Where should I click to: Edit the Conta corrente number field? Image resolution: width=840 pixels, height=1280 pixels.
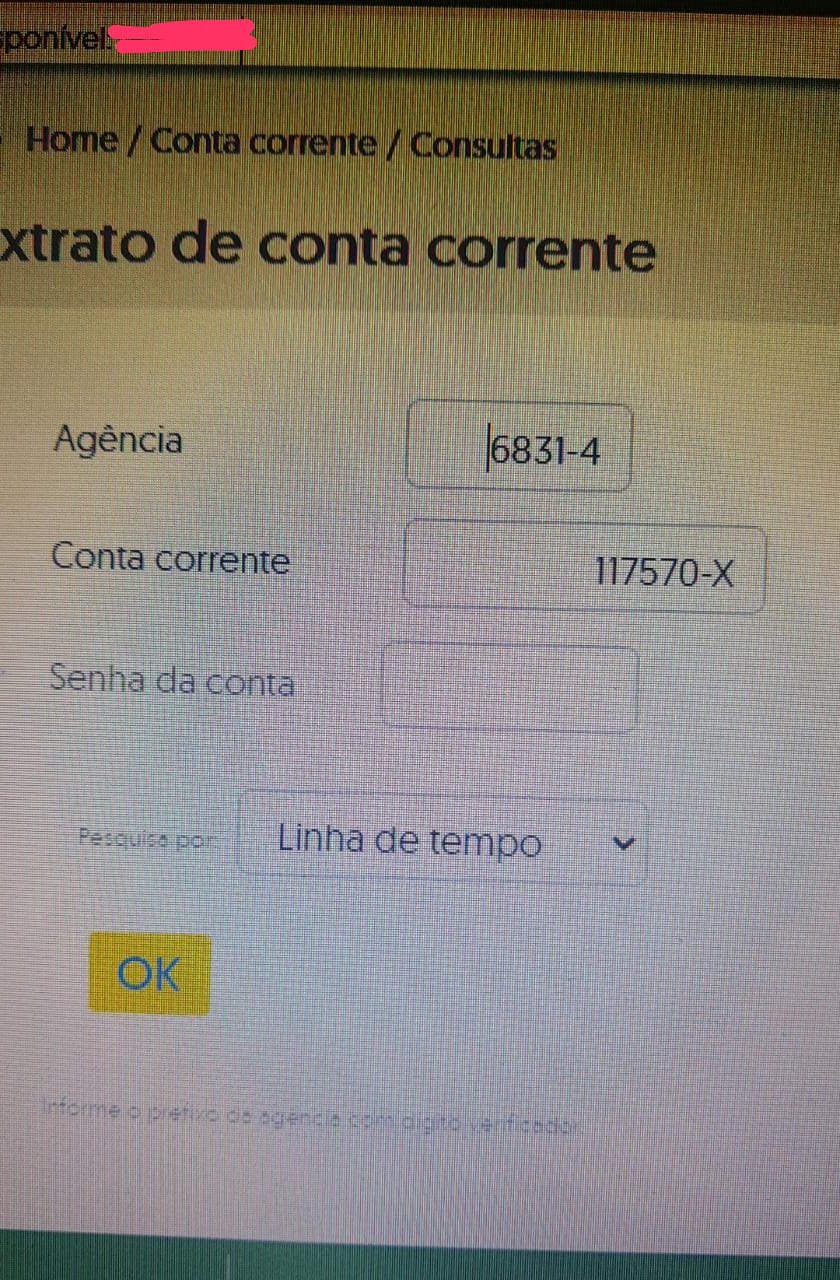583,566
